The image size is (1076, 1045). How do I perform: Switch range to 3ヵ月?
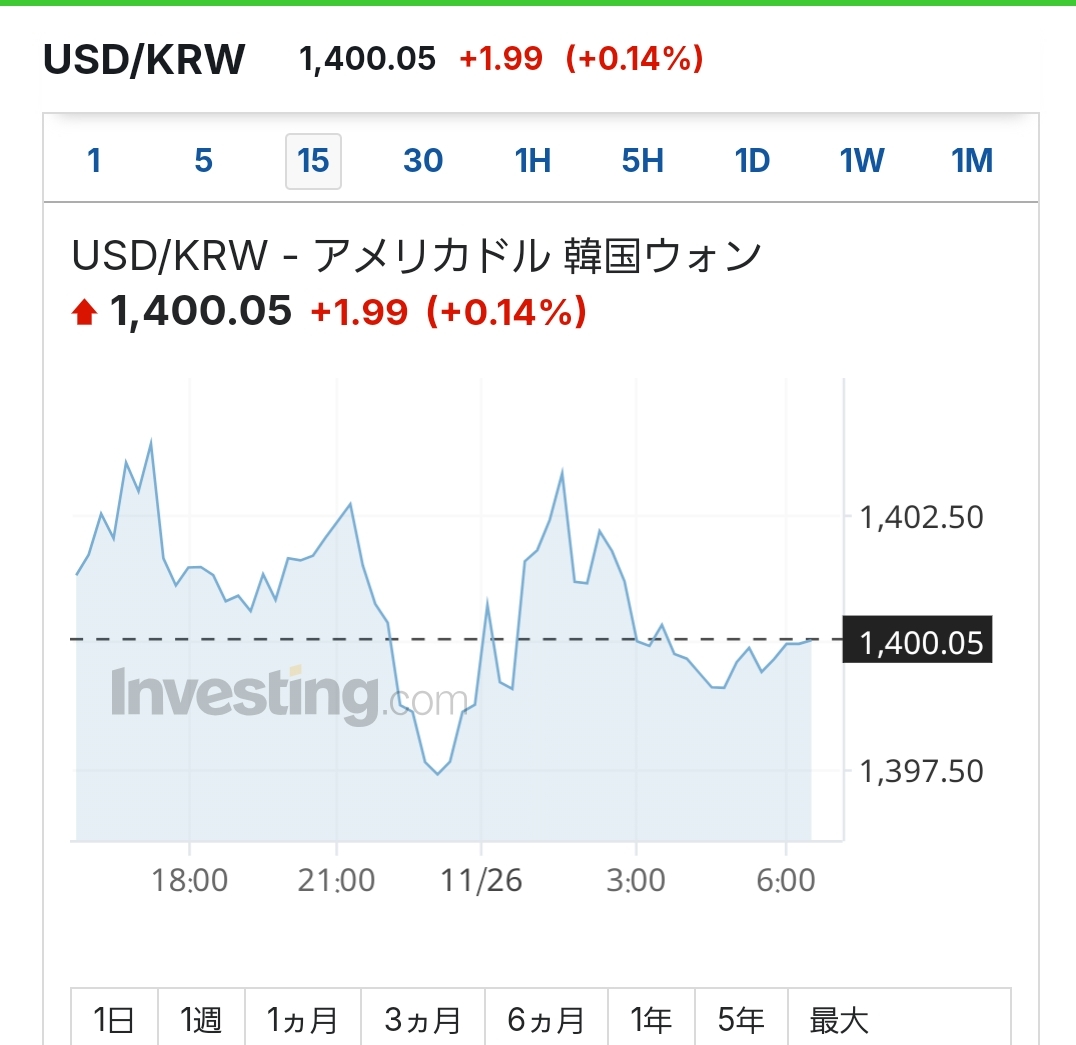423,1020
